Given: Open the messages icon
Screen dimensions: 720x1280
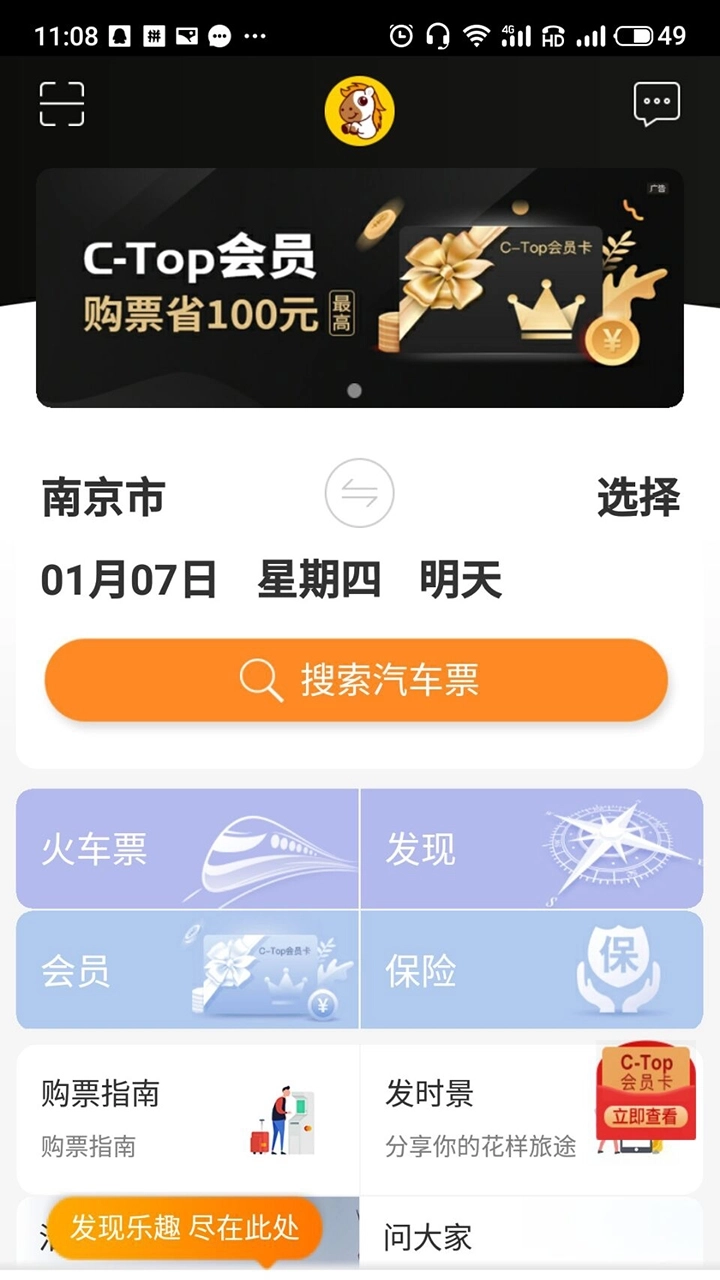Looking at the screenshot, I should (657, 103).
